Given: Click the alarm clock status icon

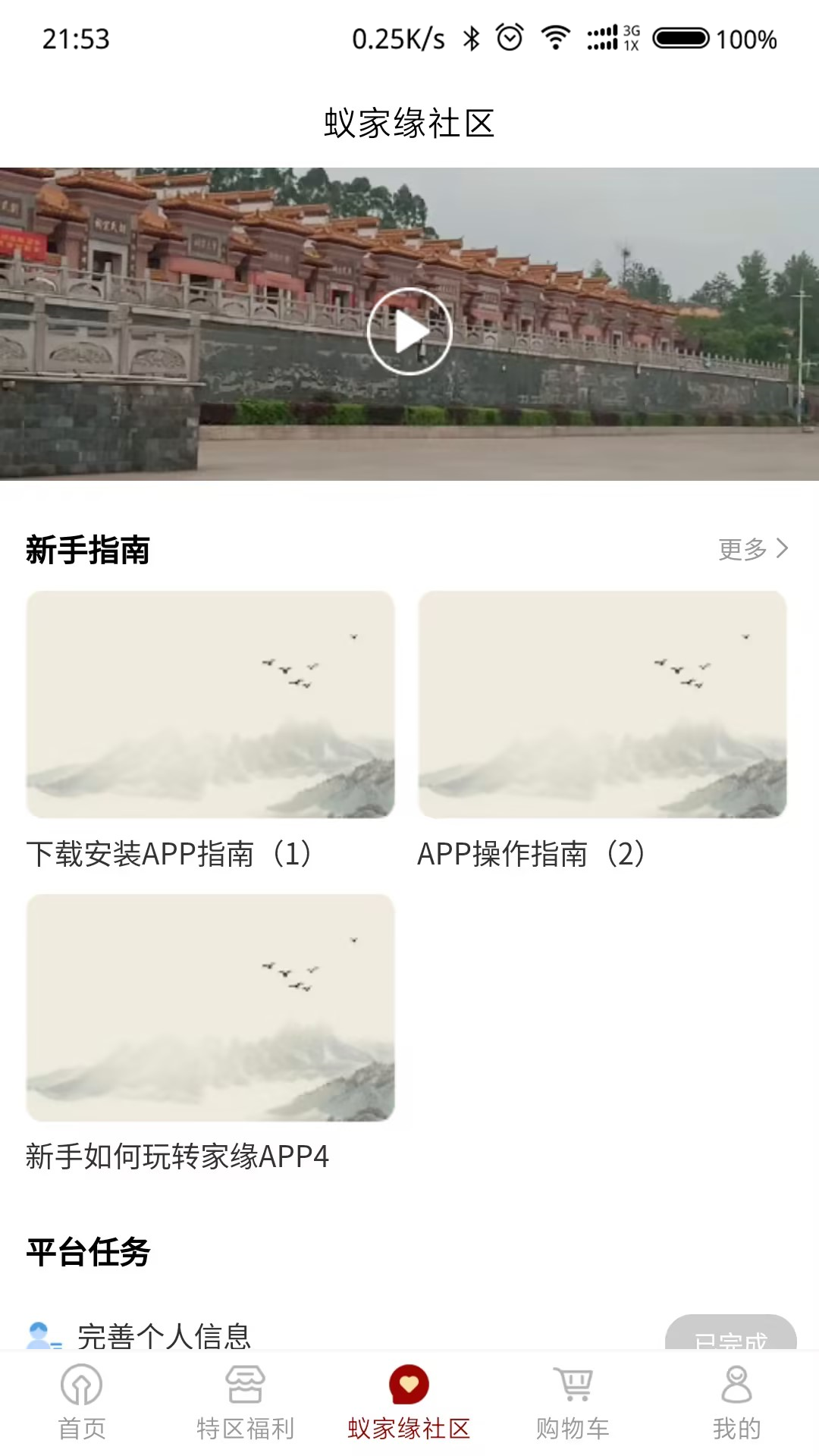Looking at the screenshot, I should 510,36.
